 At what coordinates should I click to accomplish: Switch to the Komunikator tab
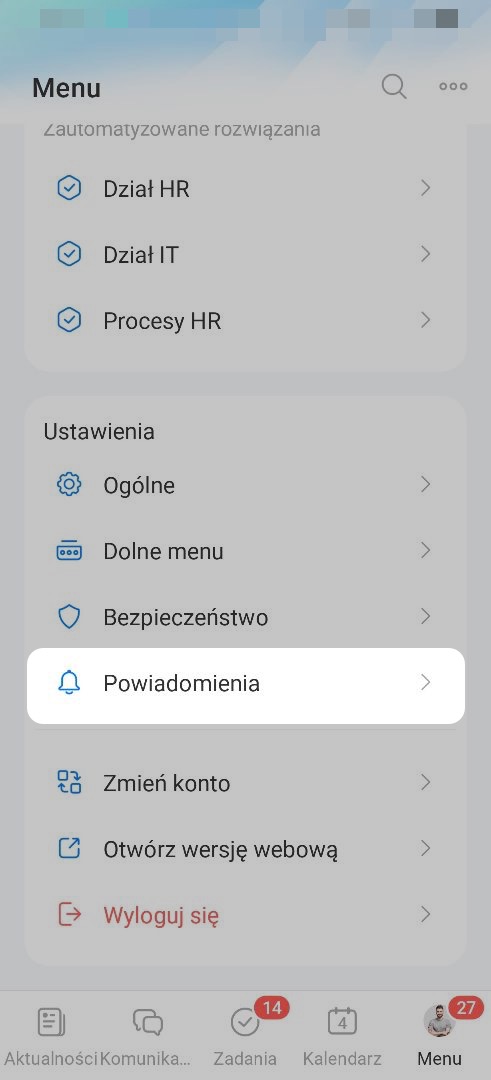[x=147, y=1037]
